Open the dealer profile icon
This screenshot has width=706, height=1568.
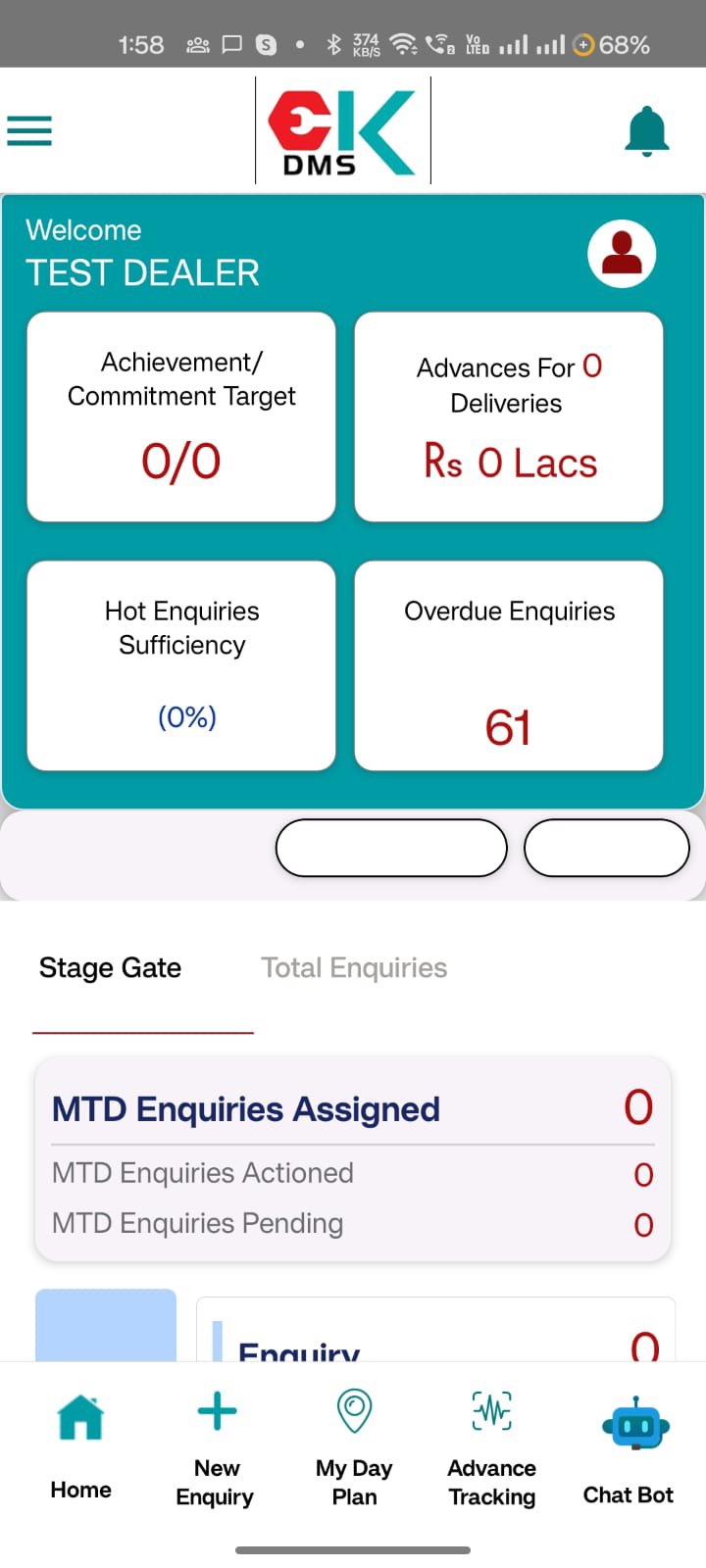click(x=622, y=254)
